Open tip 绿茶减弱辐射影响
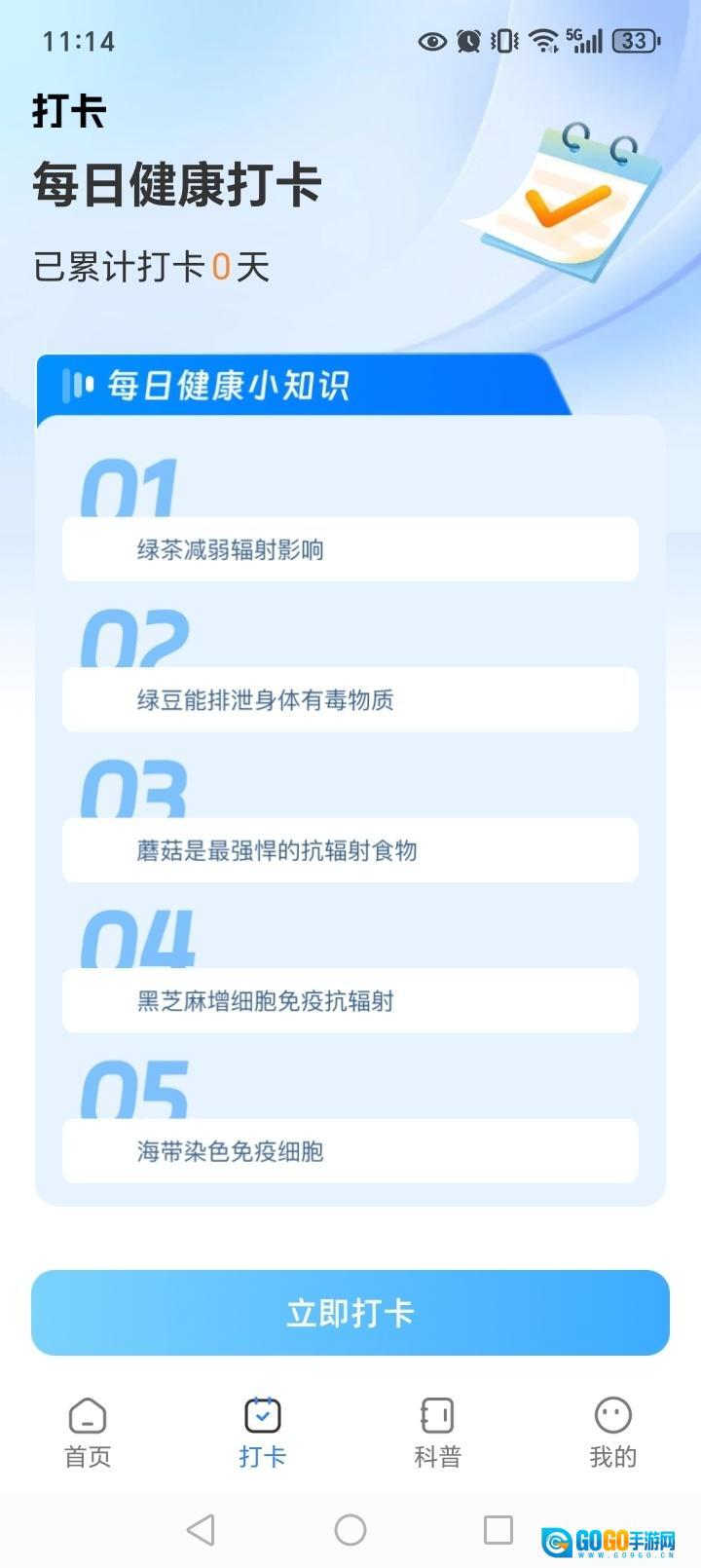701x1568 pixels. pos(350,549)
